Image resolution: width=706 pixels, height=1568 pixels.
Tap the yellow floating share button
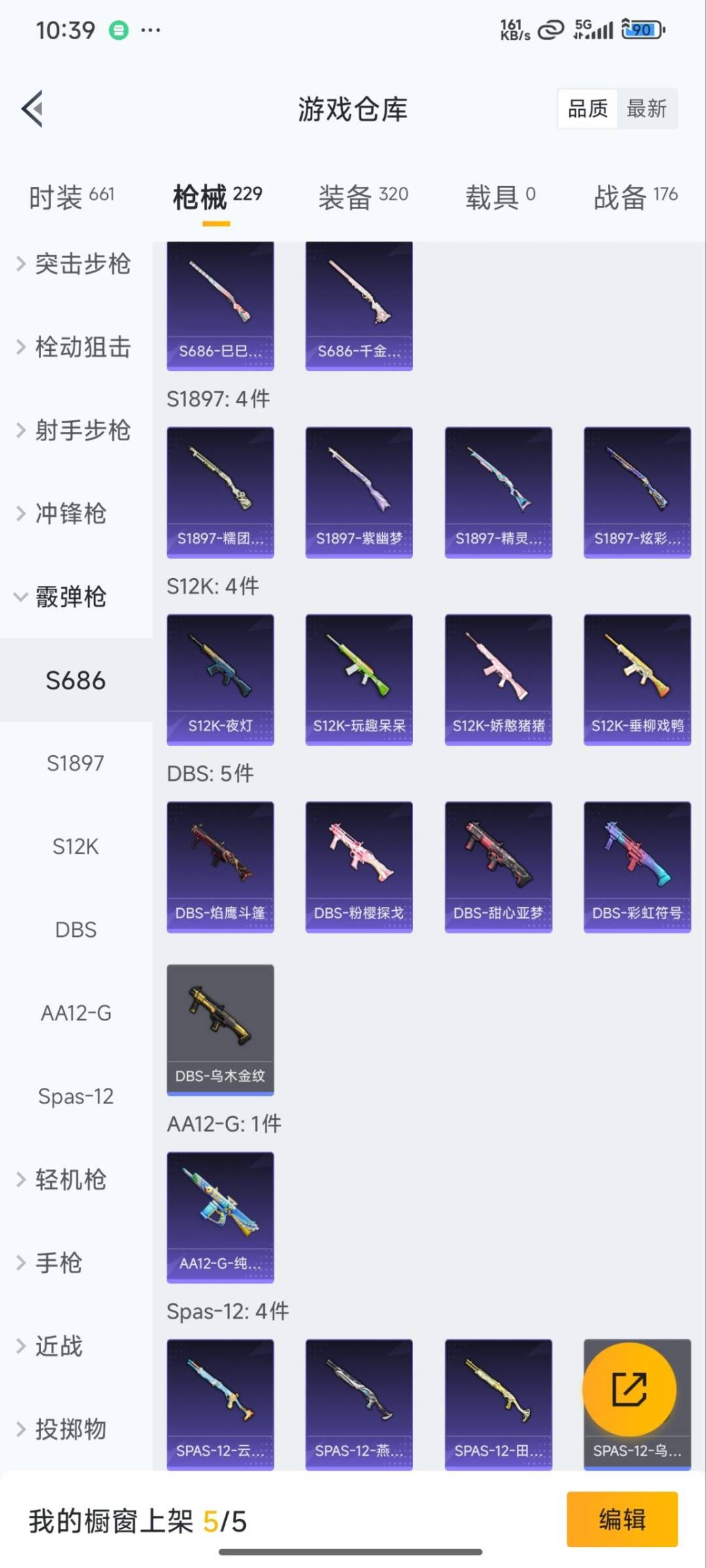(x=629, y=1389)
